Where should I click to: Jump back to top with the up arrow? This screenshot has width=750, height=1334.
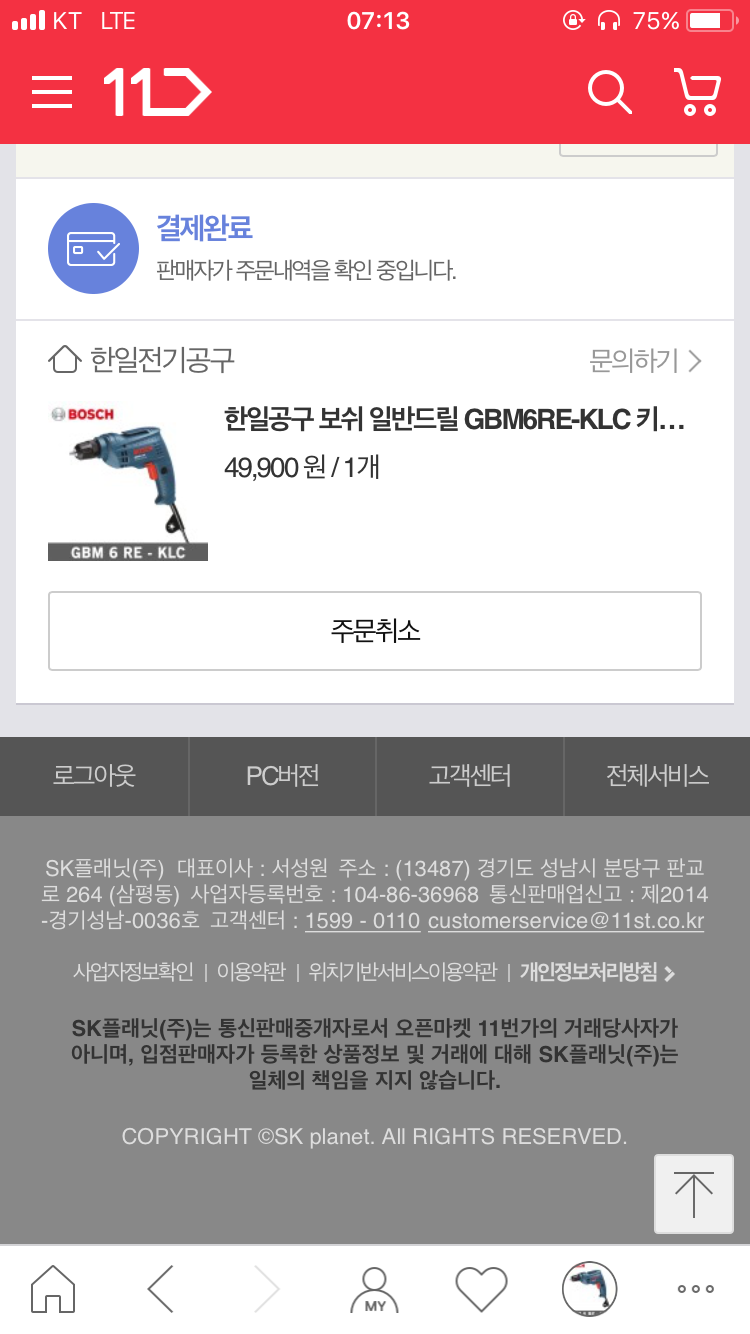[693, 1193]
